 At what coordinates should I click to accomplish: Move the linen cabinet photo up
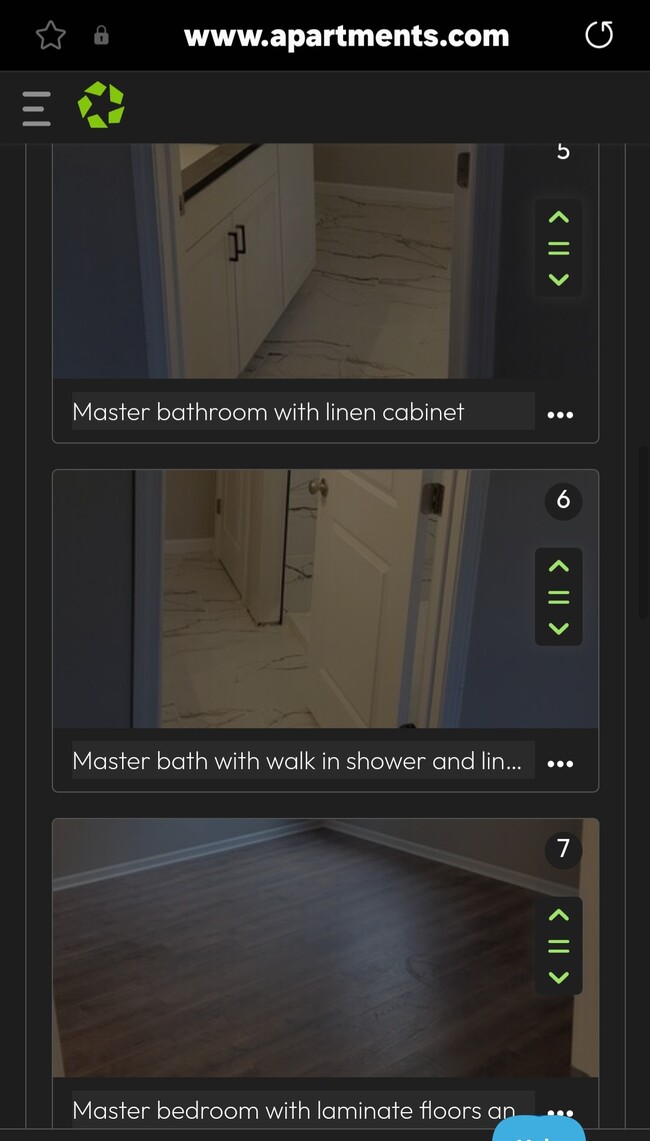pyautogui.click(x=559, y=218)
